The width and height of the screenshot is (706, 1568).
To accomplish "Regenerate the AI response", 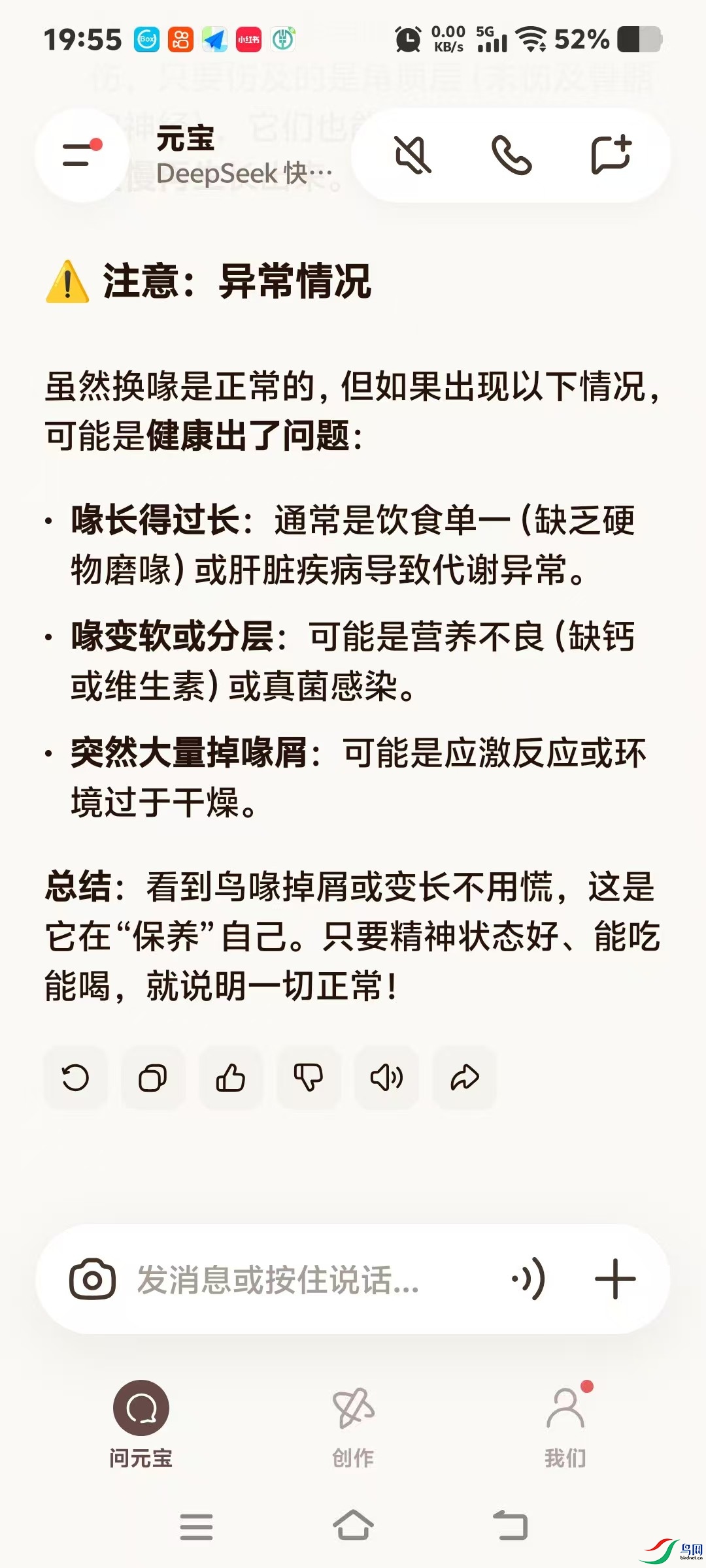I will pyautogui.click(x=75, y=1077).
